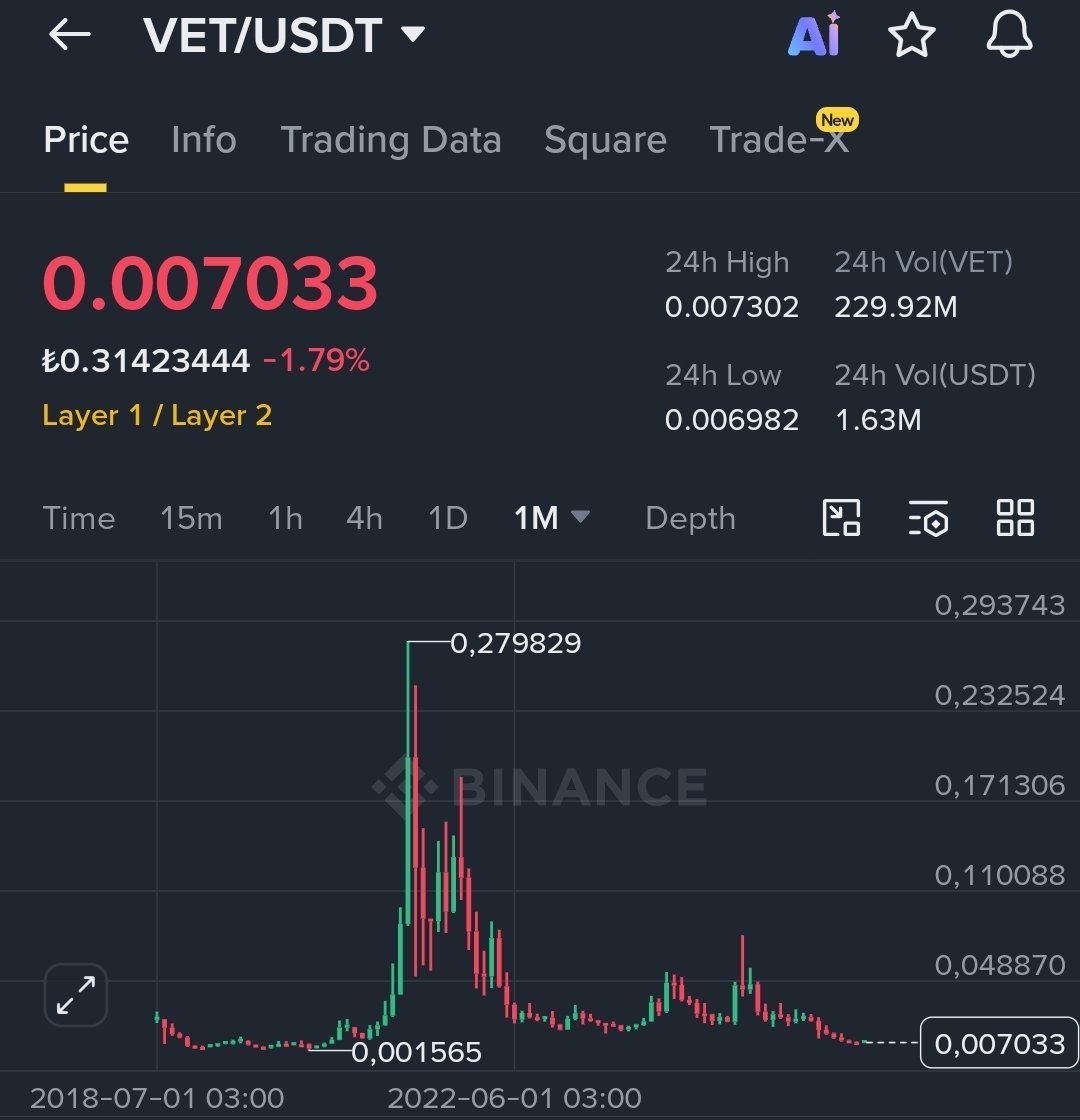Open the chart drawing tools icon
The width and height of the screenshot is (1080, 1120).
[x=841, y=518]
